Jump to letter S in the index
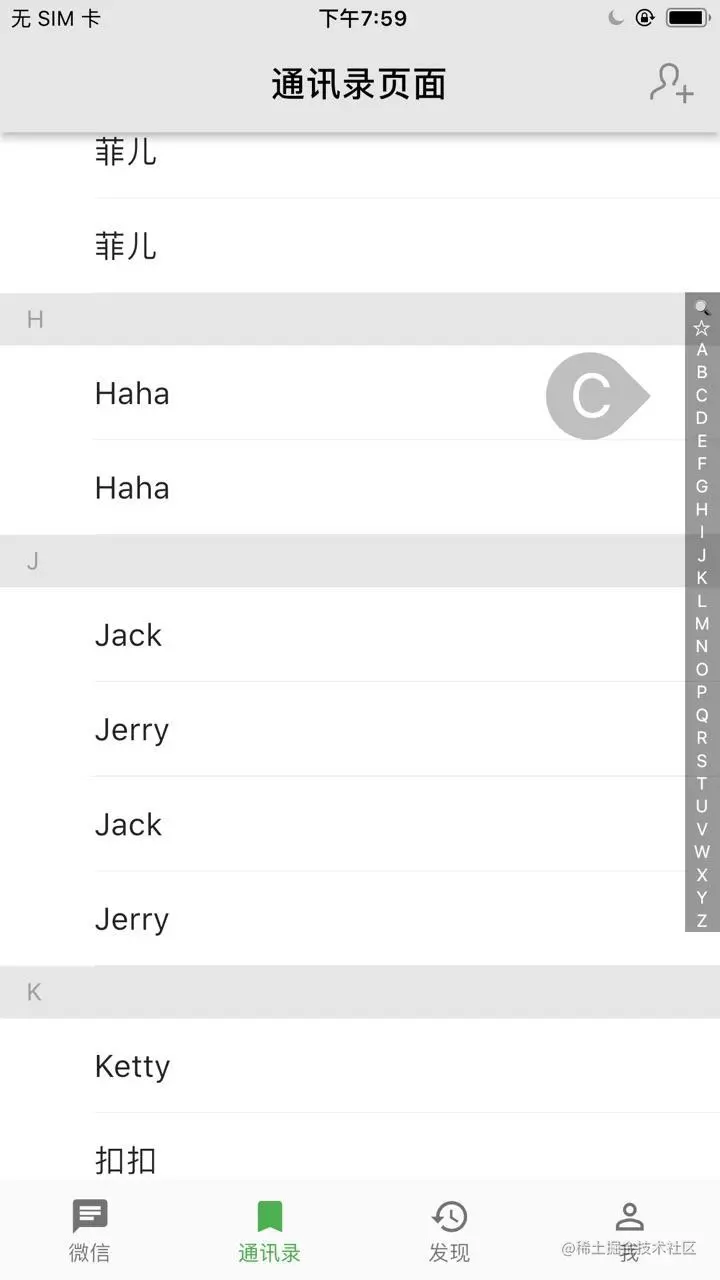The image size is (720, 1280). (x=702, y=761)
